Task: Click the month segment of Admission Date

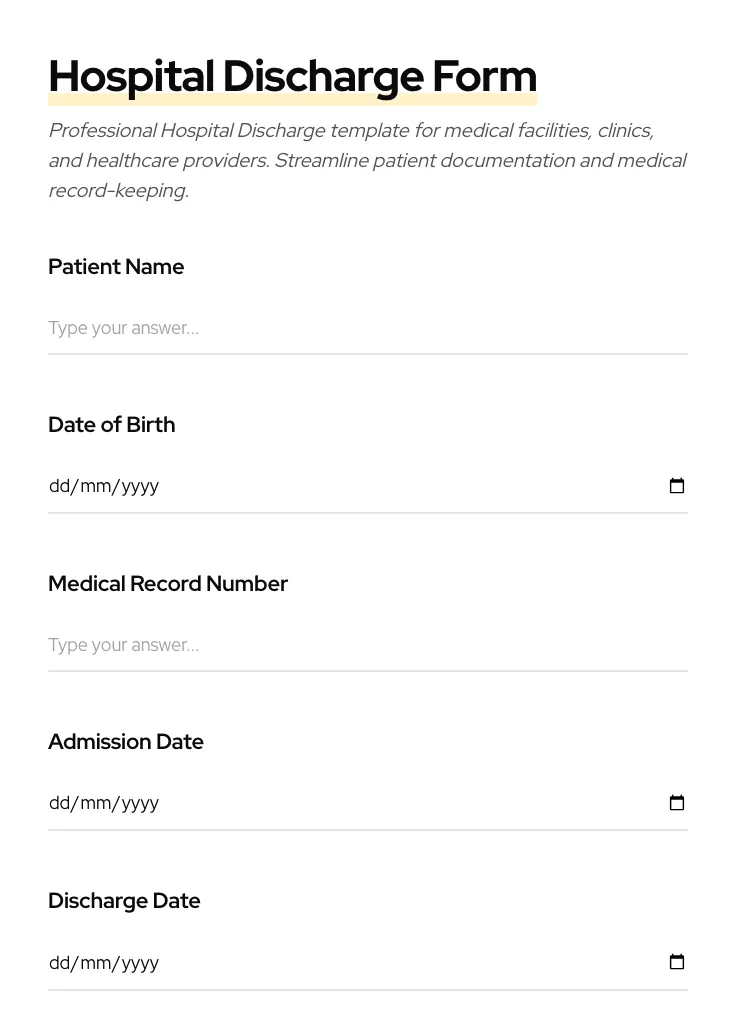Action: pyautogui.click(x=92, y=803)
